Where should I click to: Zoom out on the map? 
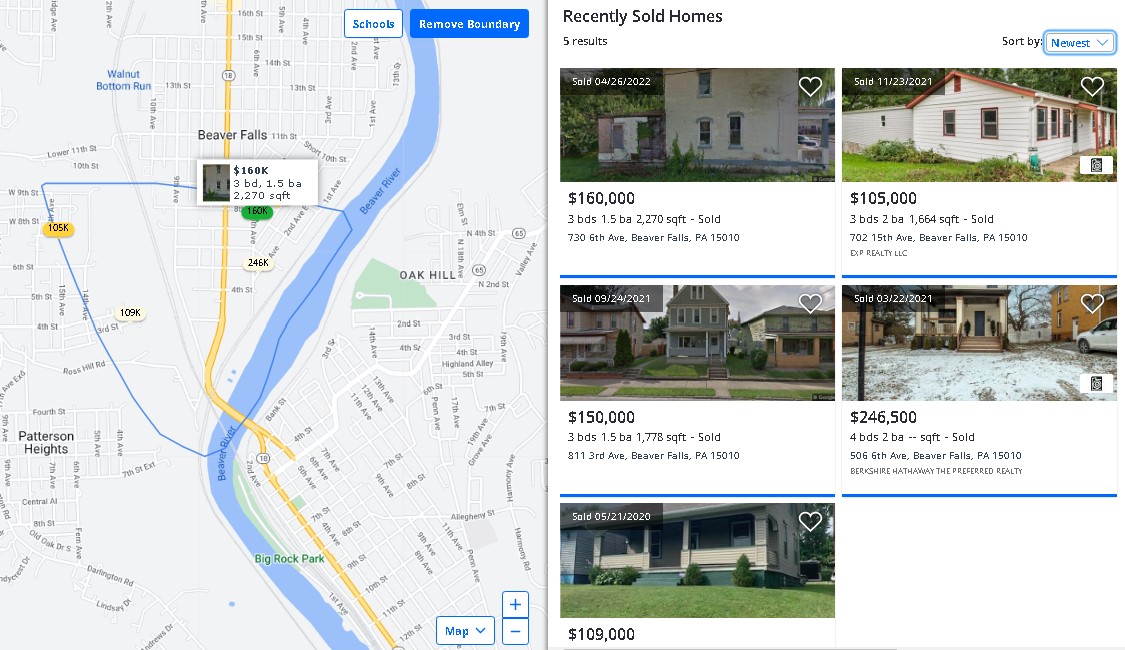coord(515,631)
